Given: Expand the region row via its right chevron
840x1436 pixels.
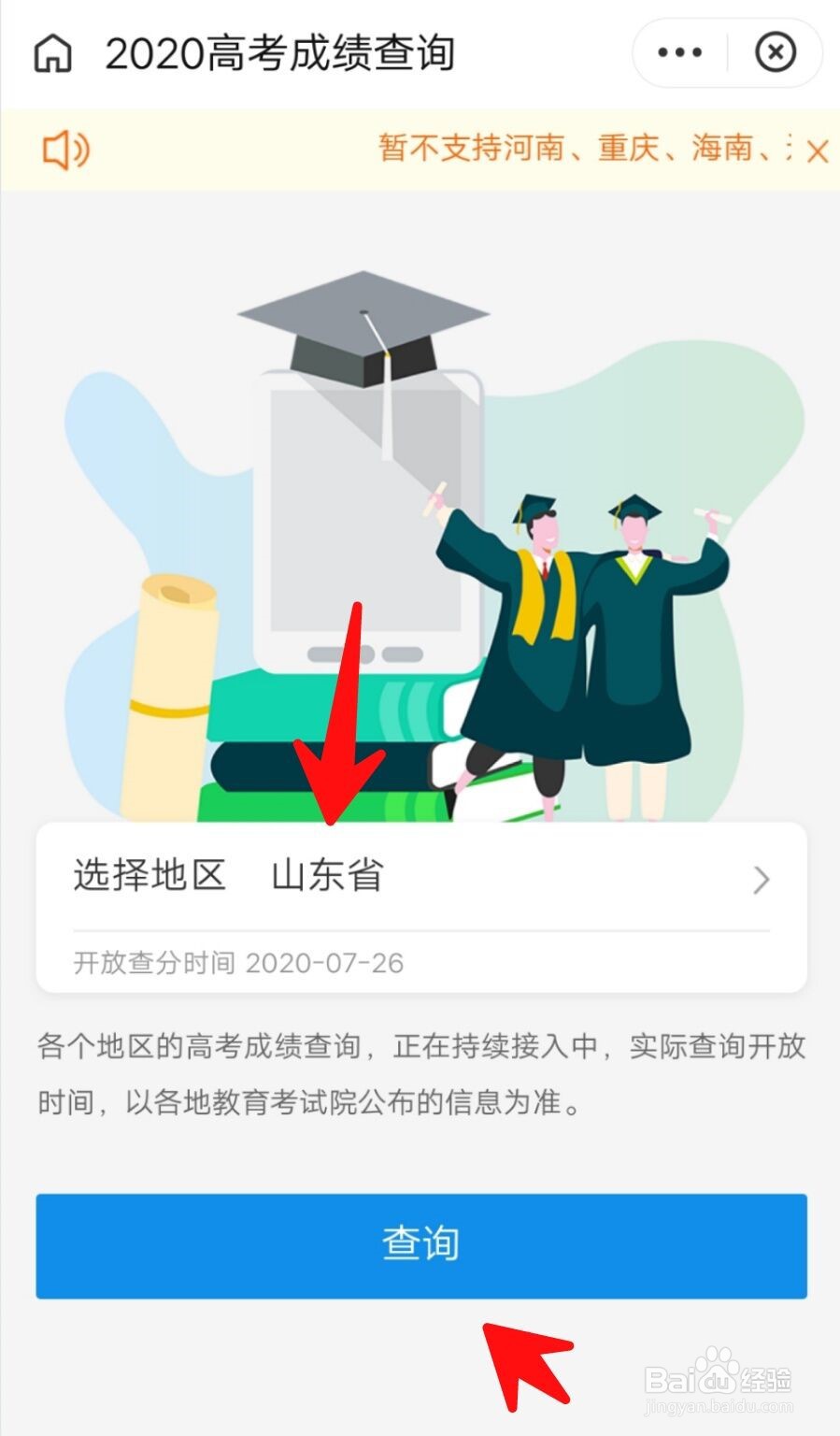Looking at the screenshot, I should (762, 879).
